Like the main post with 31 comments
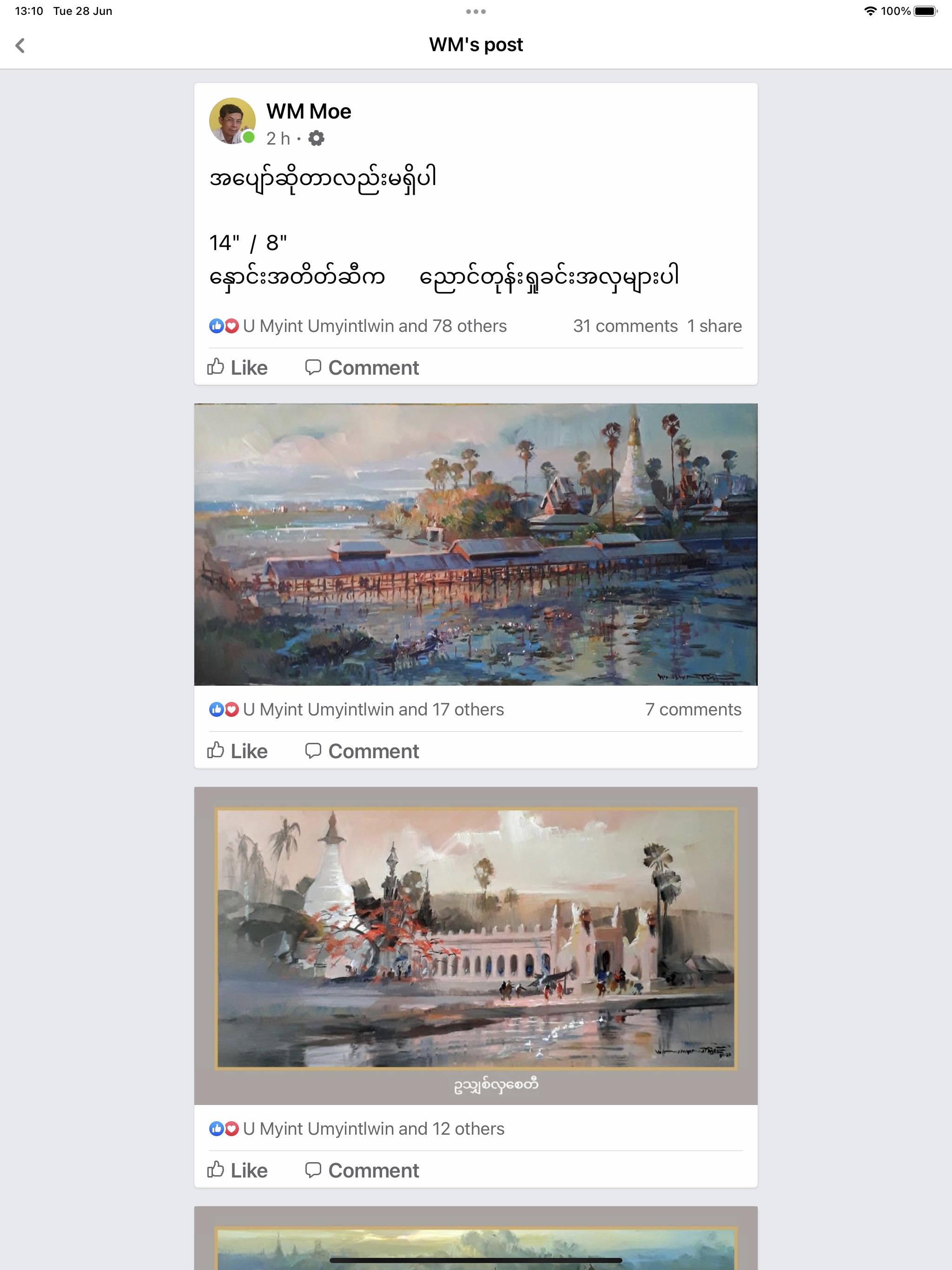 (x=238, y=367)
